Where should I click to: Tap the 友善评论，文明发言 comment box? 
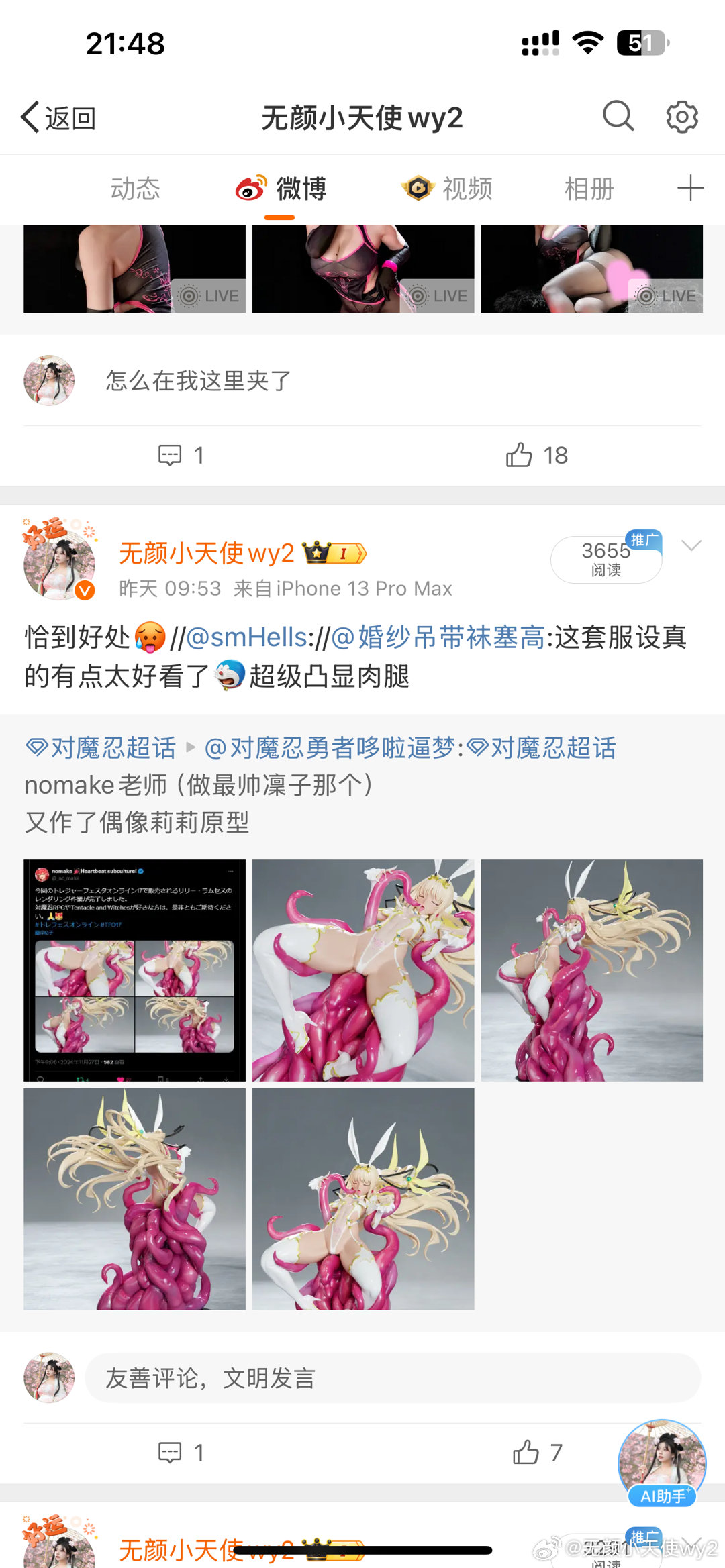point(393,1378)
